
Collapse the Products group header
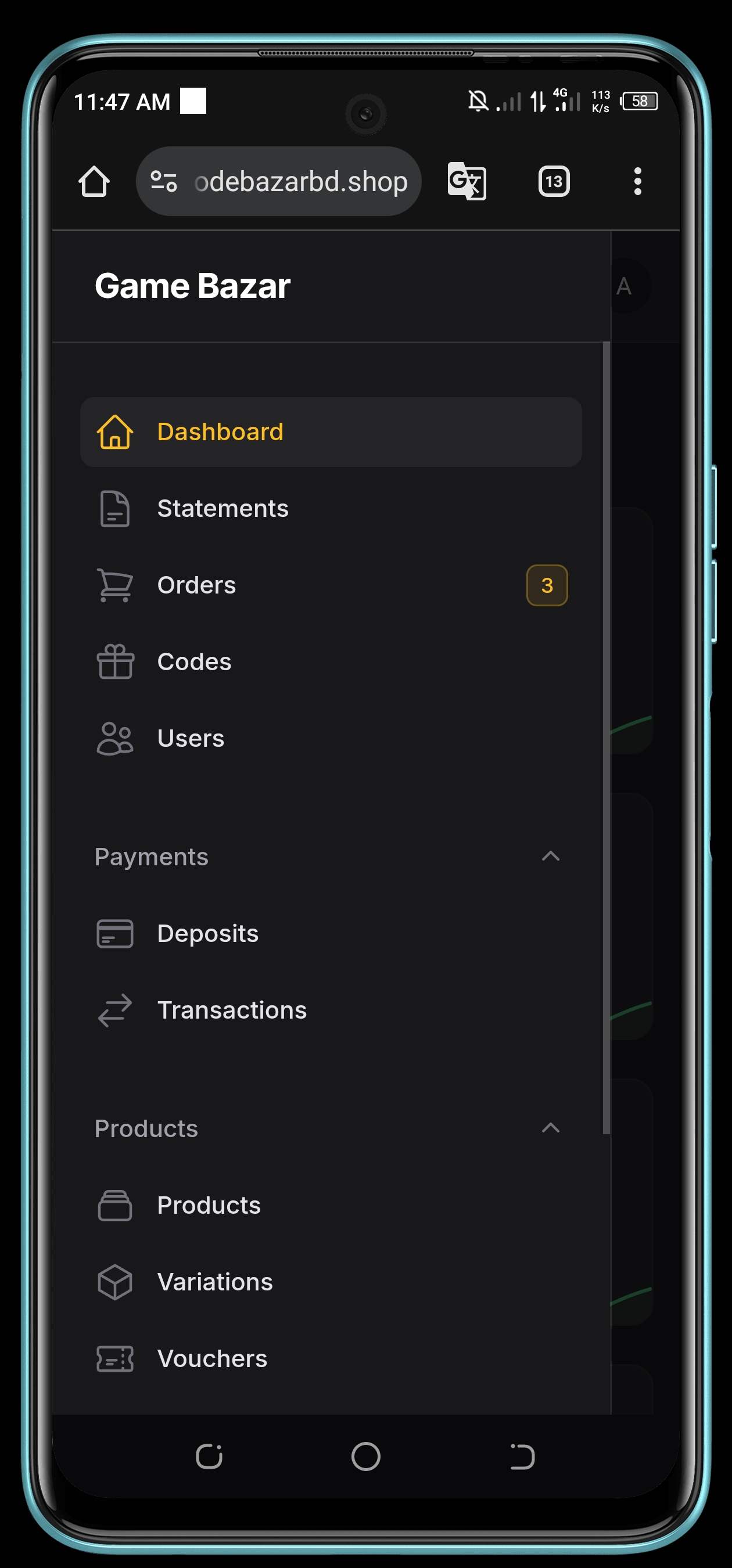[550, 1128]
